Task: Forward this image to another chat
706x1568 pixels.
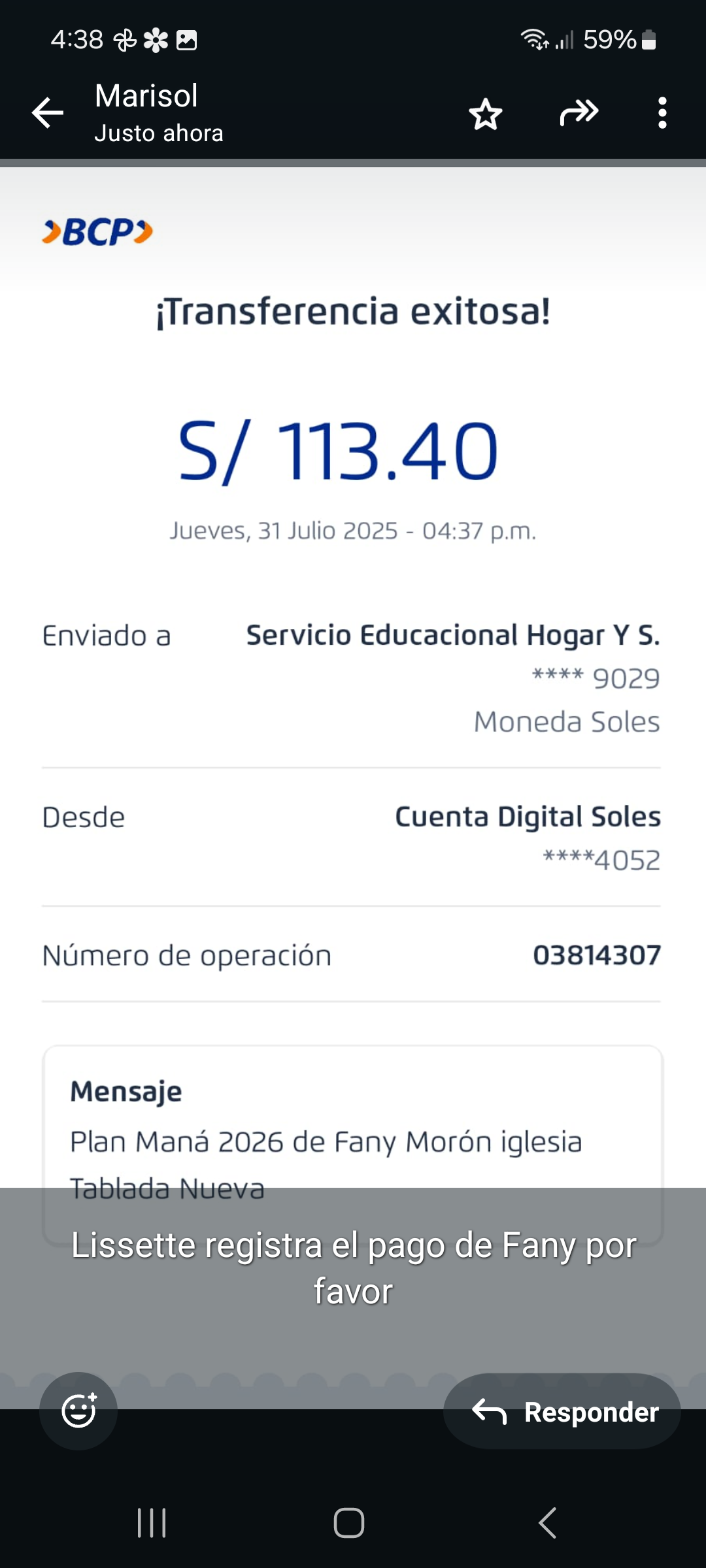Action: 579,113
